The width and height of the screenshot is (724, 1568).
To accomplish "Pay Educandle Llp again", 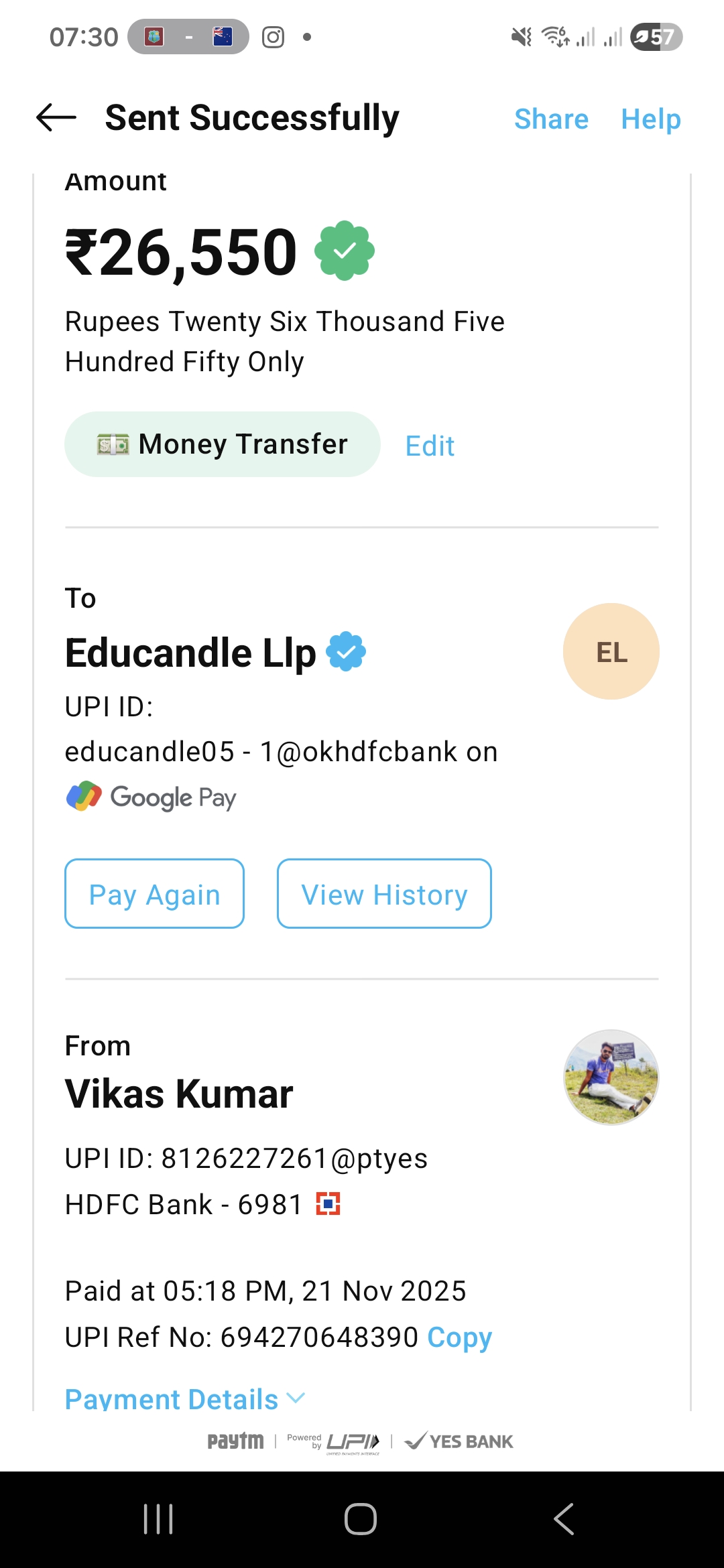I will pyautogui.click(x=154, y=894).
